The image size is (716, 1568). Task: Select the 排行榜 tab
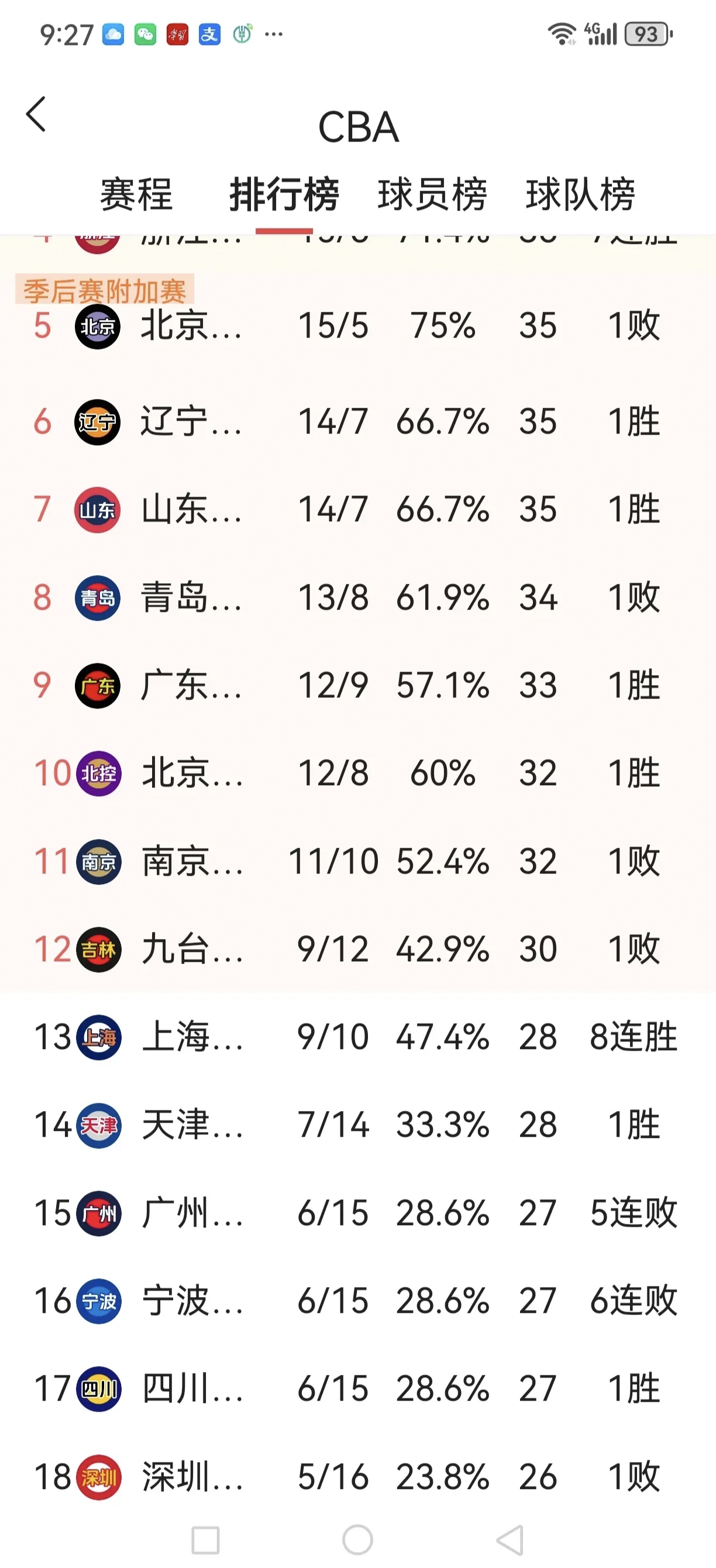(284, 195)
